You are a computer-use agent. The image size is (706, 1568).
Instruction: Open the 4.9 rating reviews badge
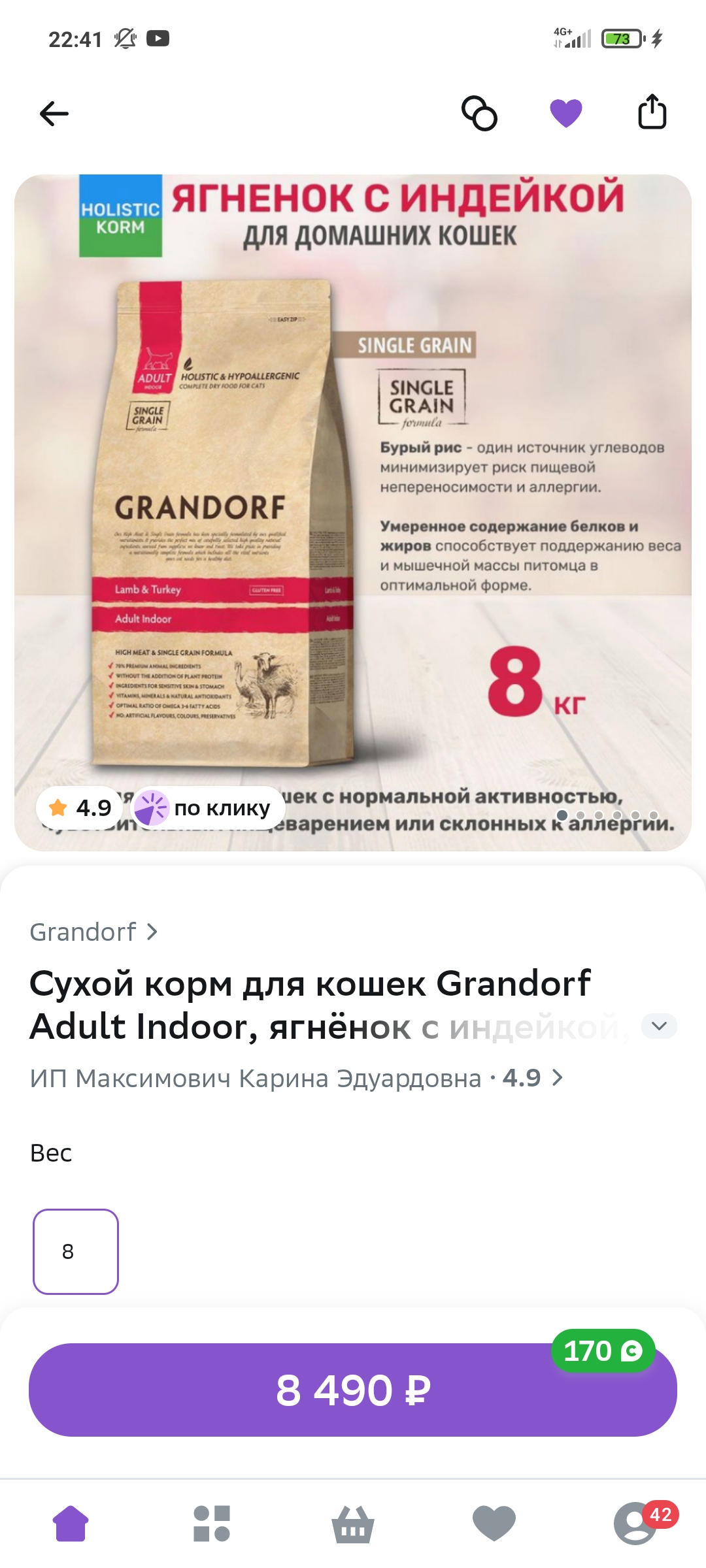click(x=80, y=808)
